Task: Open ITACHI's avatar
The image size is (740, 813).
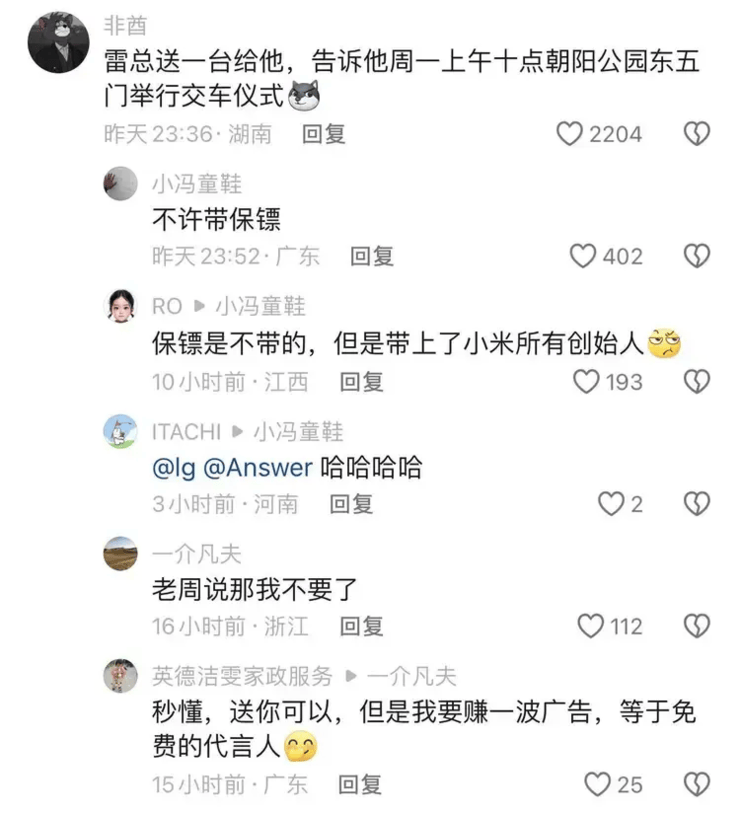Action: tap(120, 432)
